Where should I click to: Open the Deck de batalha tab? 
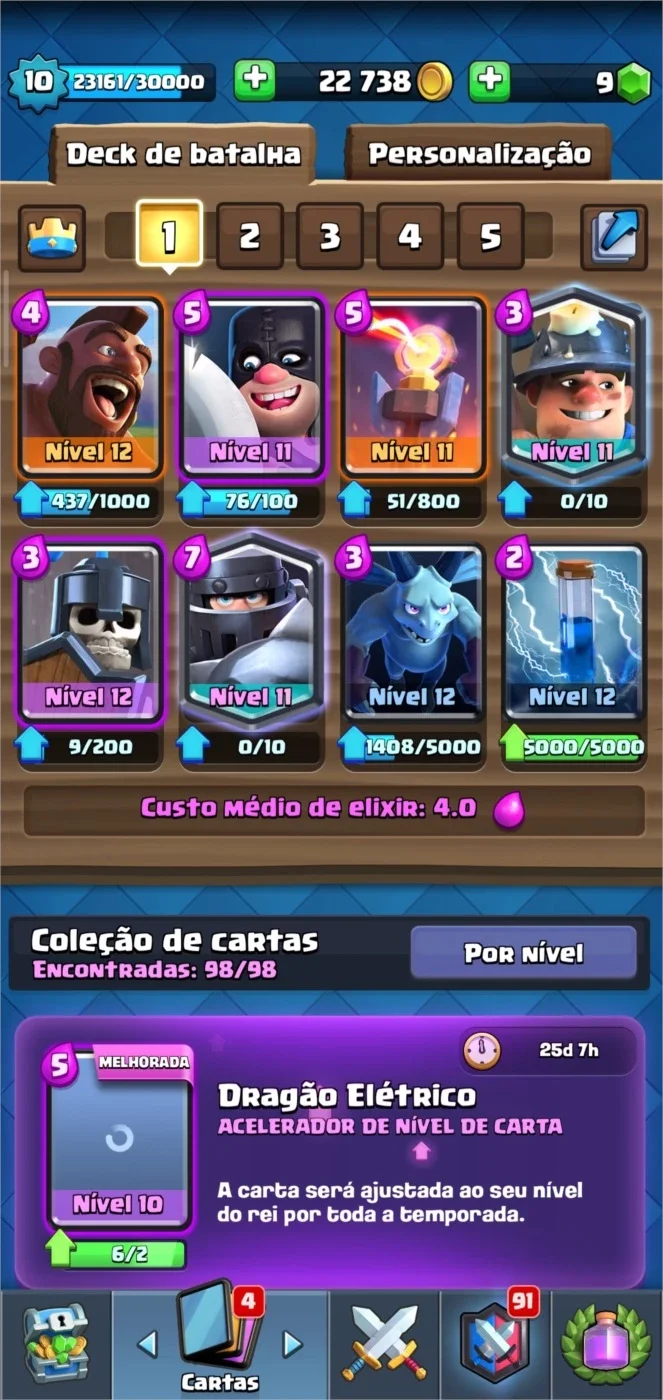pyautogui.click(x=183, y=154)
